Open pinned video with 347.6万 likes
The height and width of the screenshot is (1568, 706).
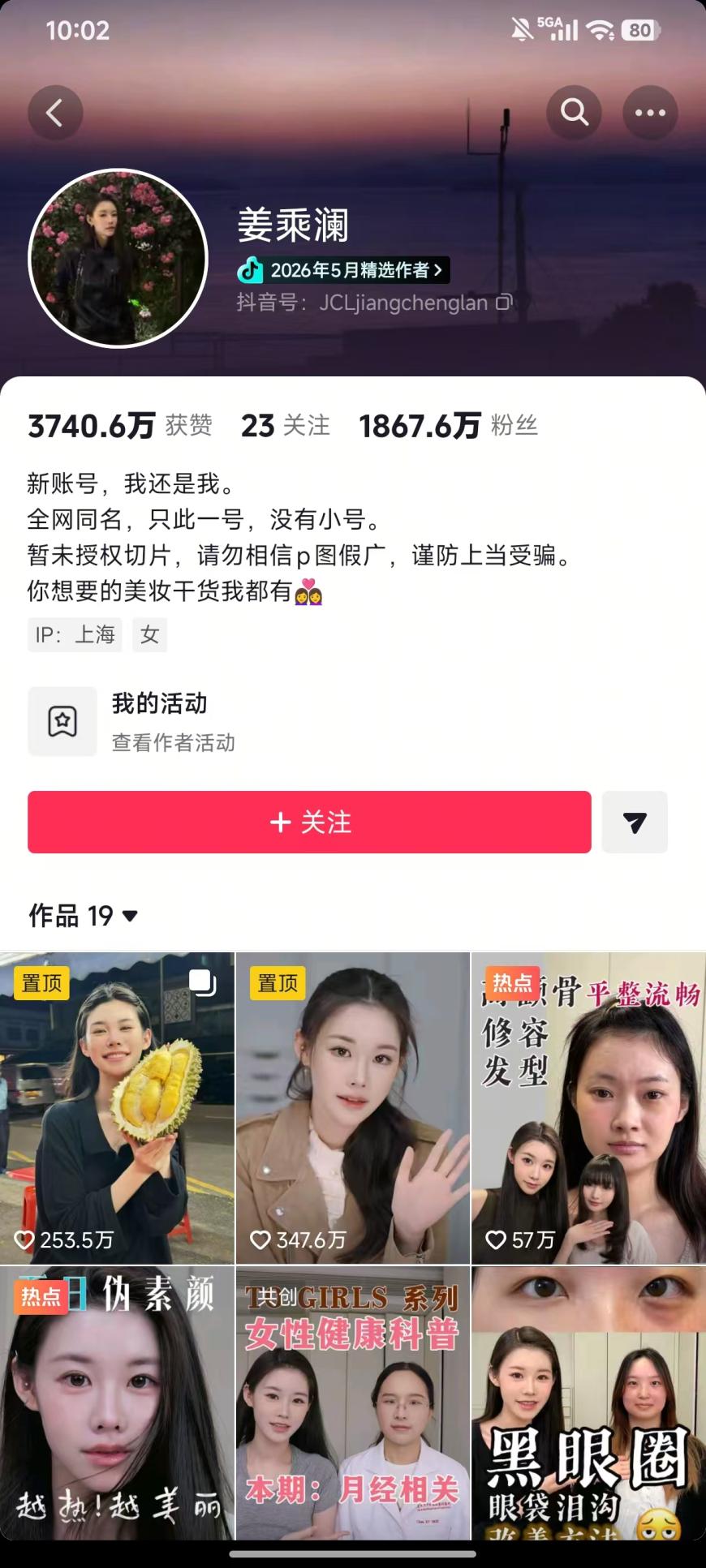(353, 1108)
